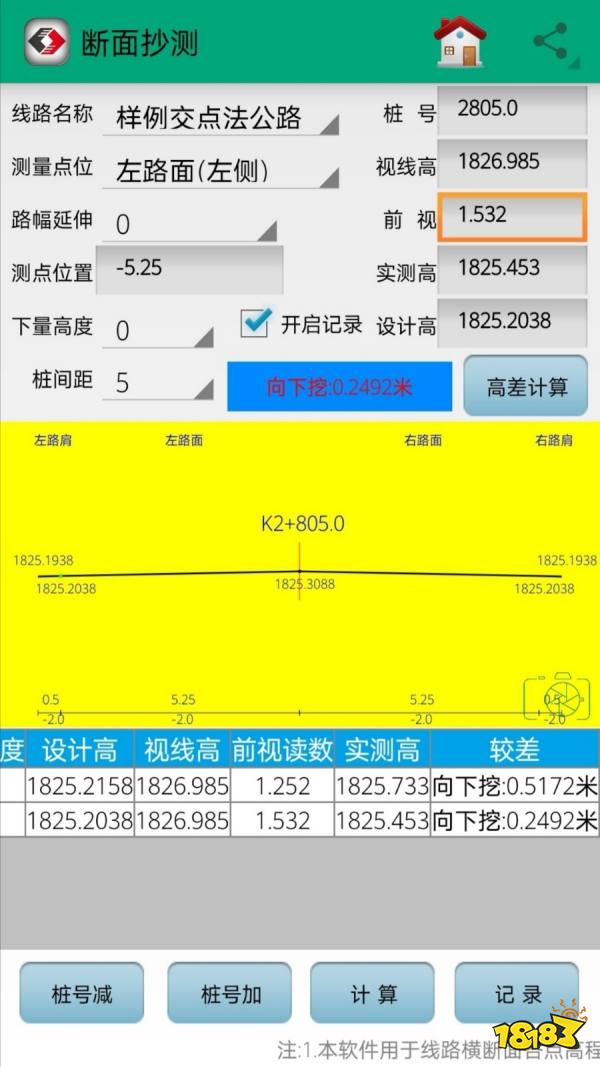Expand the 路幅延伸 dropdown

pos(190,224)
